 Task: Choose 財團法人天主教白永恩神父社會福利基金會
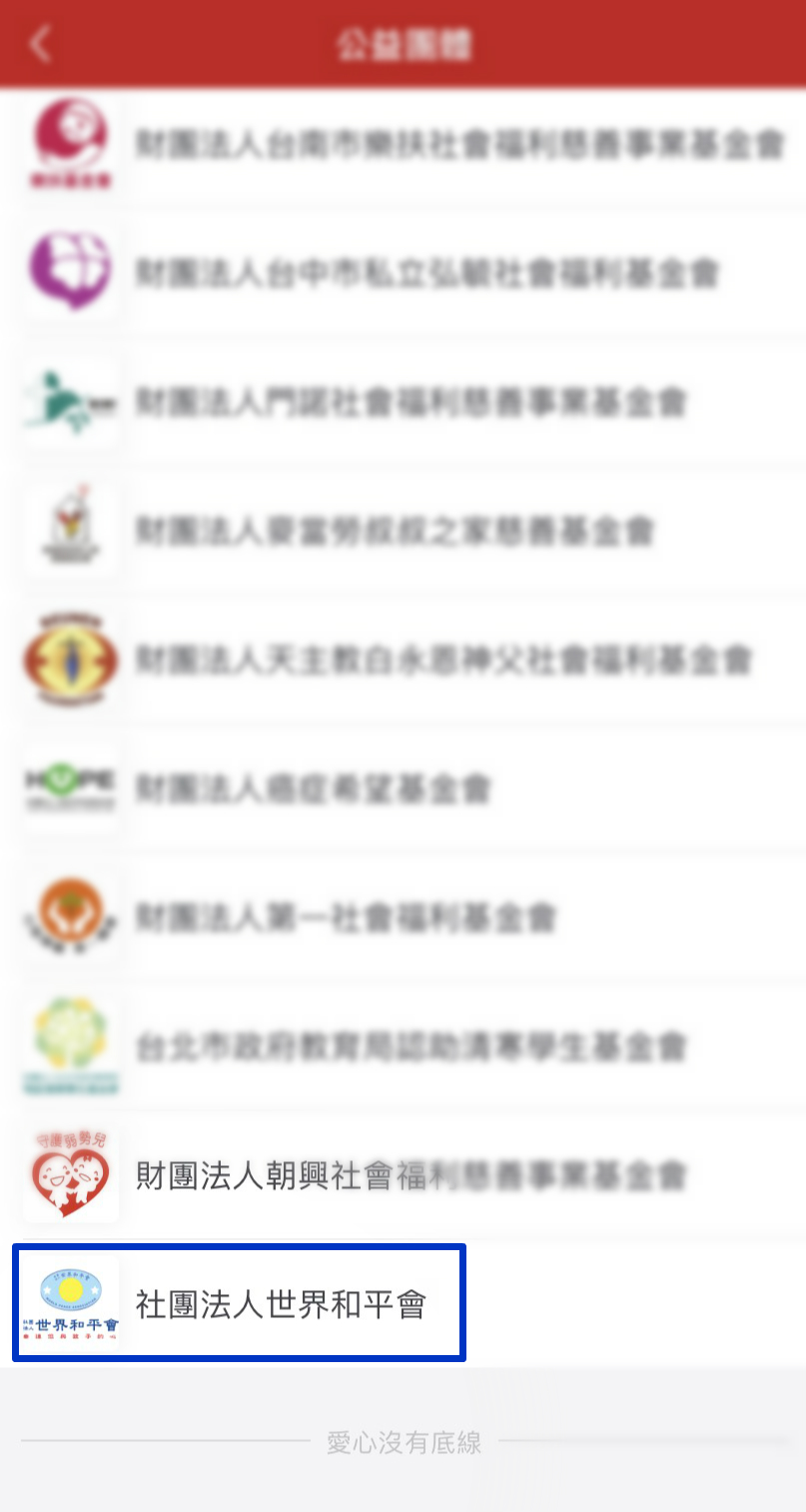(x=442, y=660)
